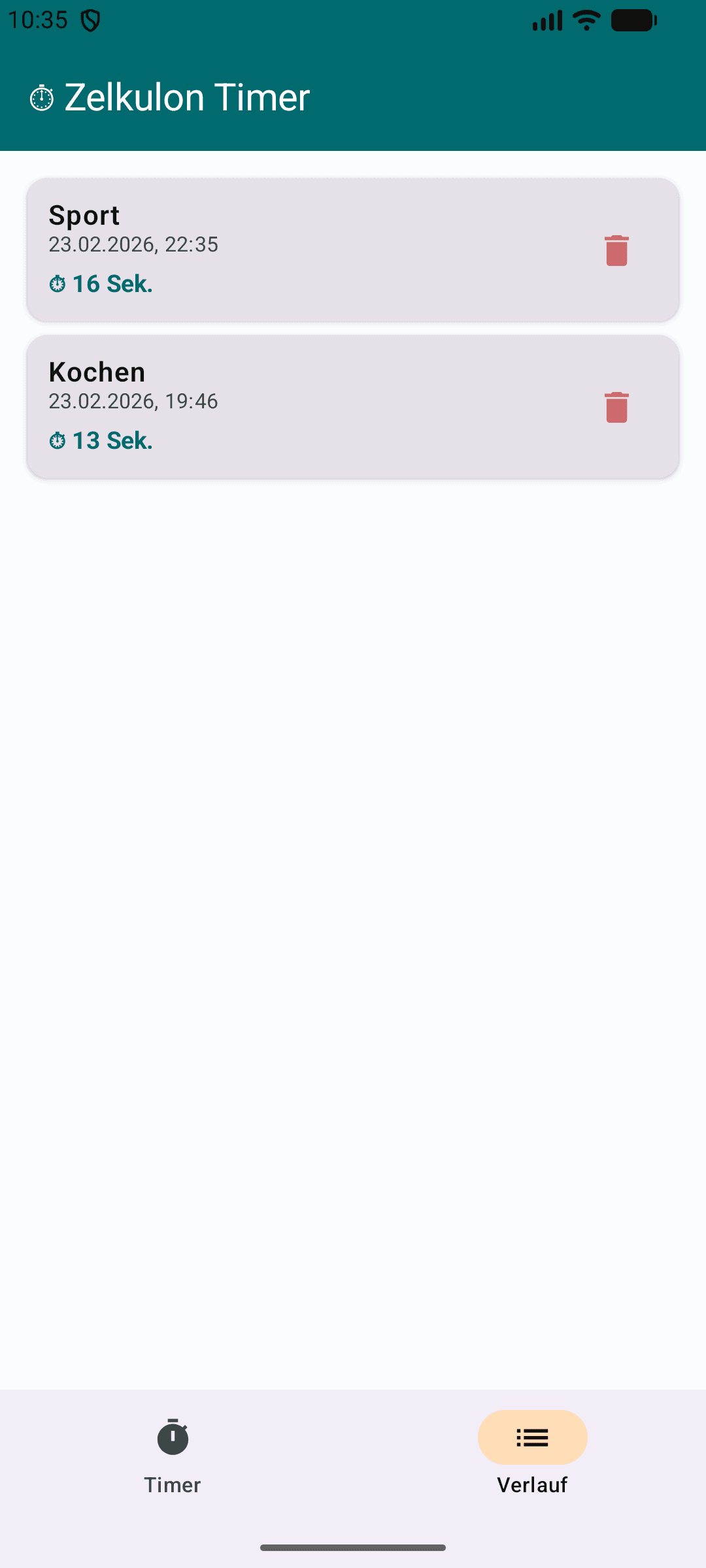
Task: Open the Verlauf list icon in bottom navigation
Action: 531,1437
